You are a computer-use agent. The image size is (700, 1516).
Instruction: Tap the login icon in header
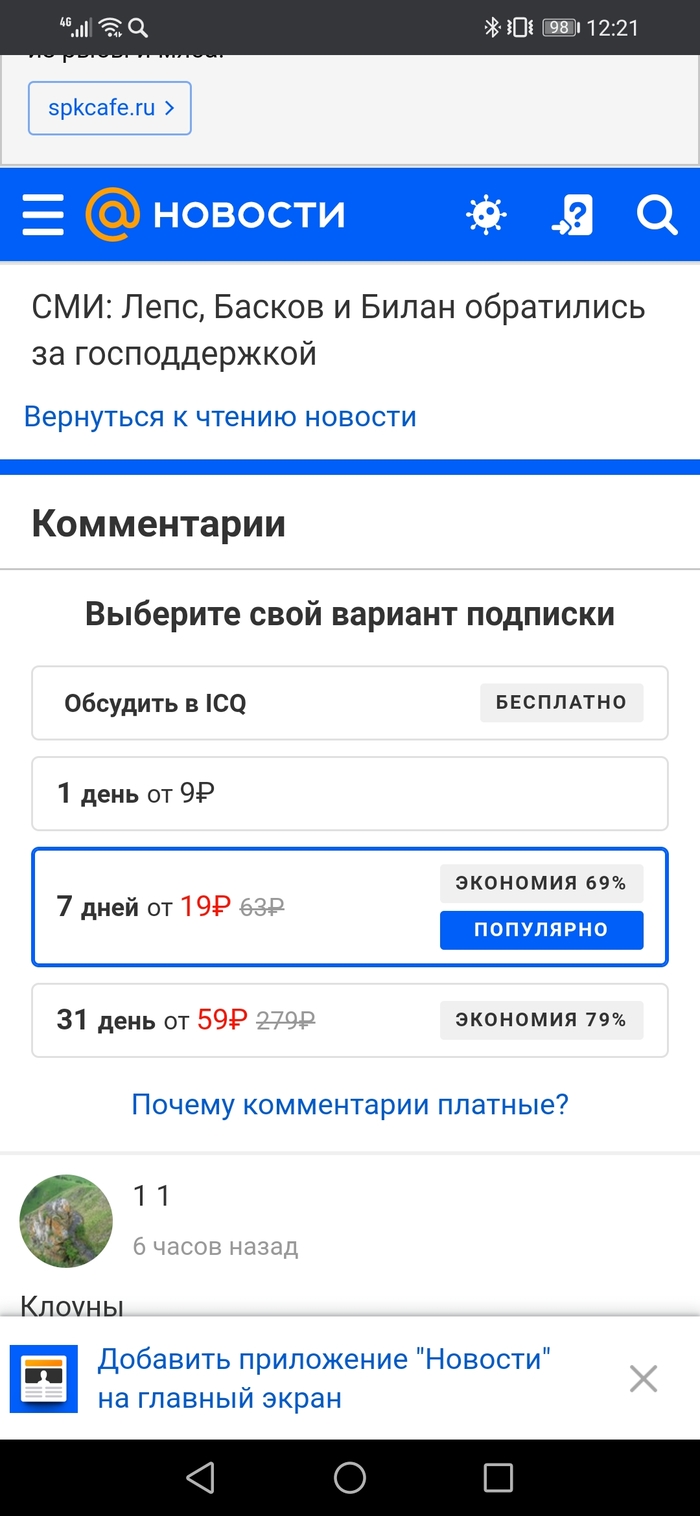pyautogui.click(x=573, y=215)
